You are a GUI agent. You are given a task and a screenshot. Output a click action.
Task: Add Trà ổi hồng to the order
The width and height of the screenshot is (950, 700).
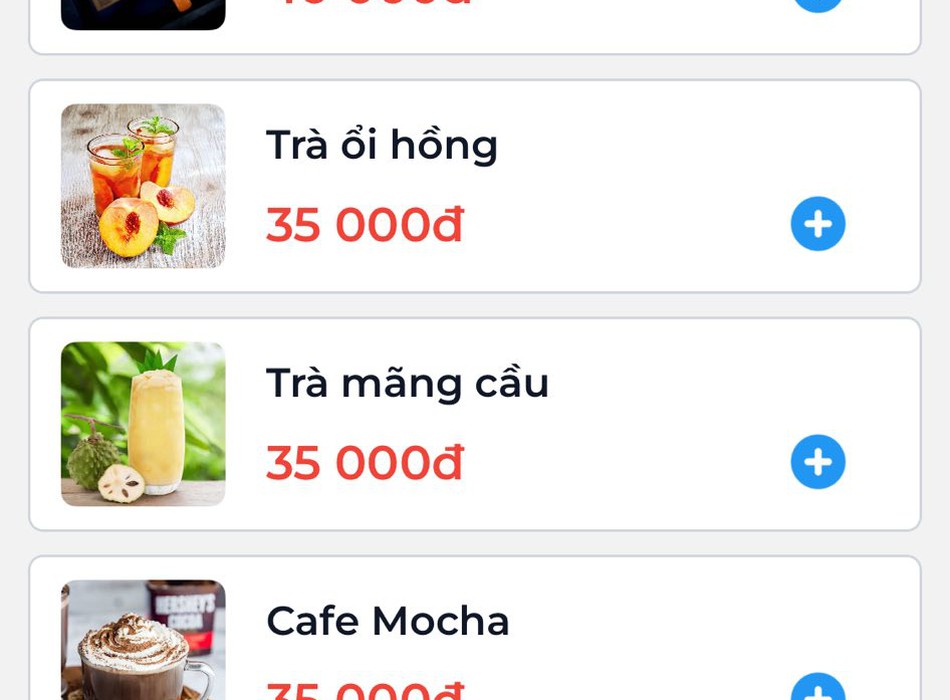(818, 224)
